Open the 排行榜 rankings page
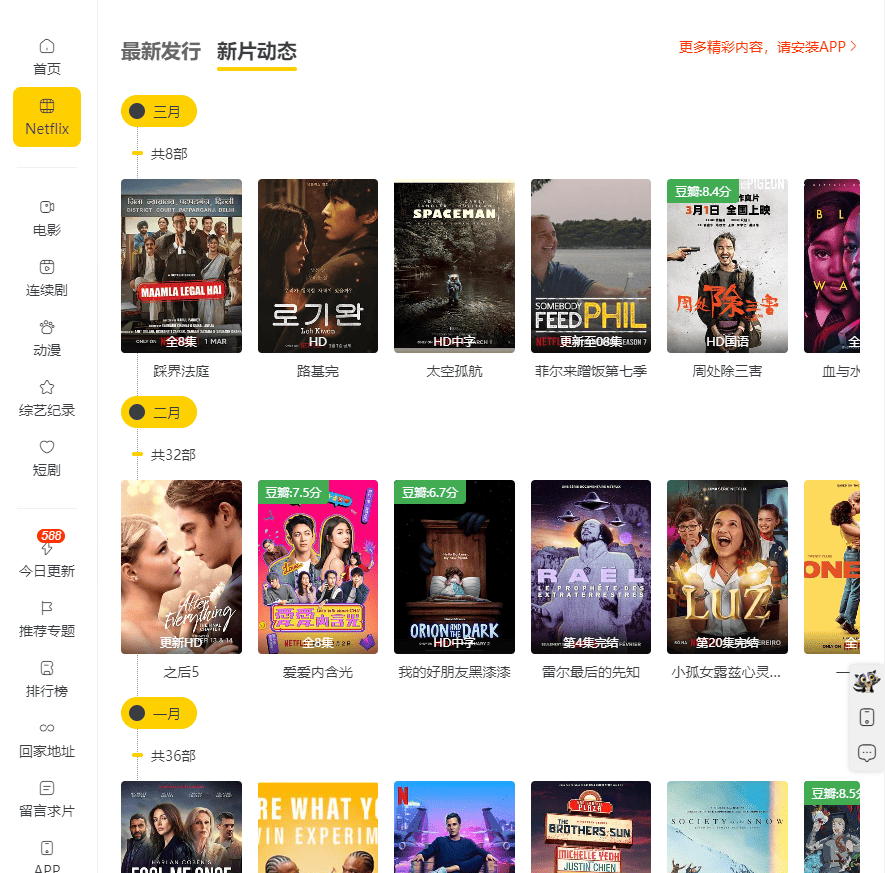885x873 pixels. pyautogui.click(x=47, y=678)
